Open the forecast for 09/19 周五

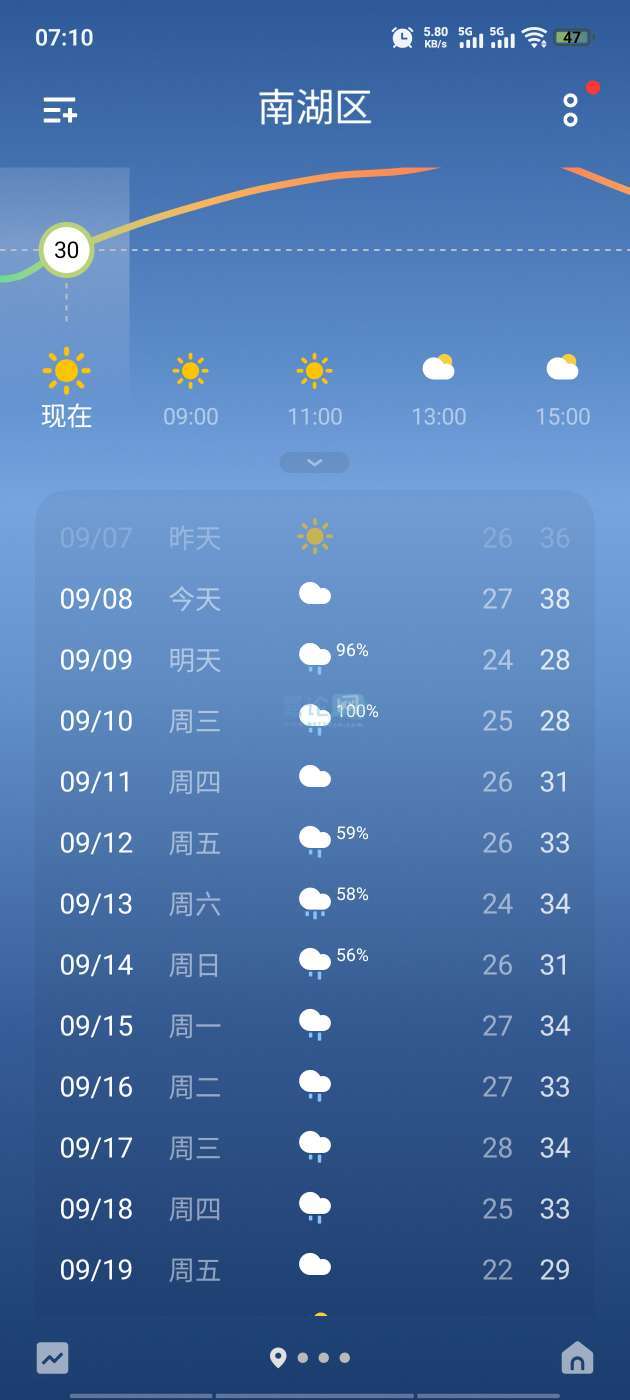[x=314, y=1270]
